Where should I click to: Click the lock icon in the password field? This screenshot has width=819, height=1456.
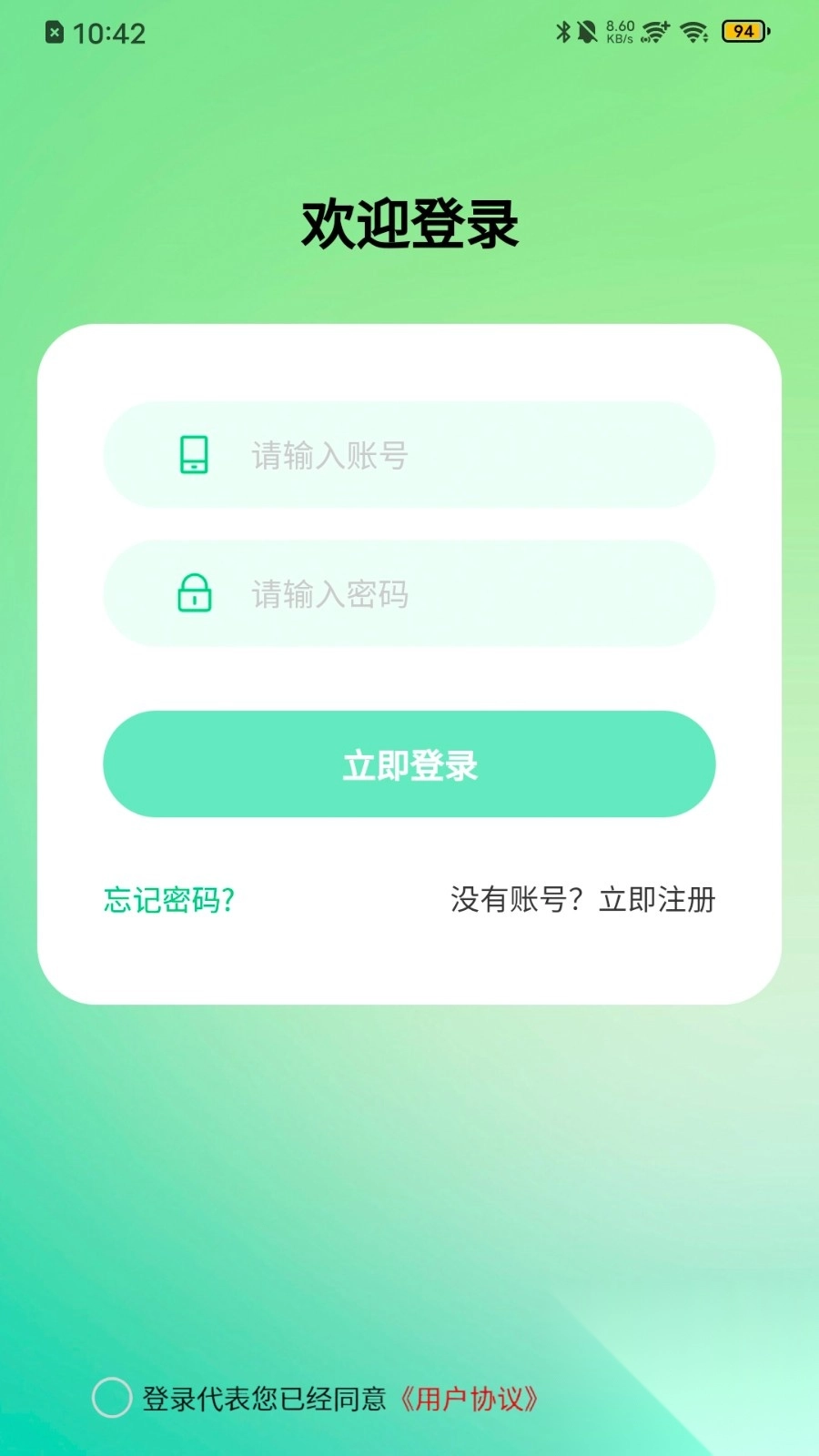195,594
